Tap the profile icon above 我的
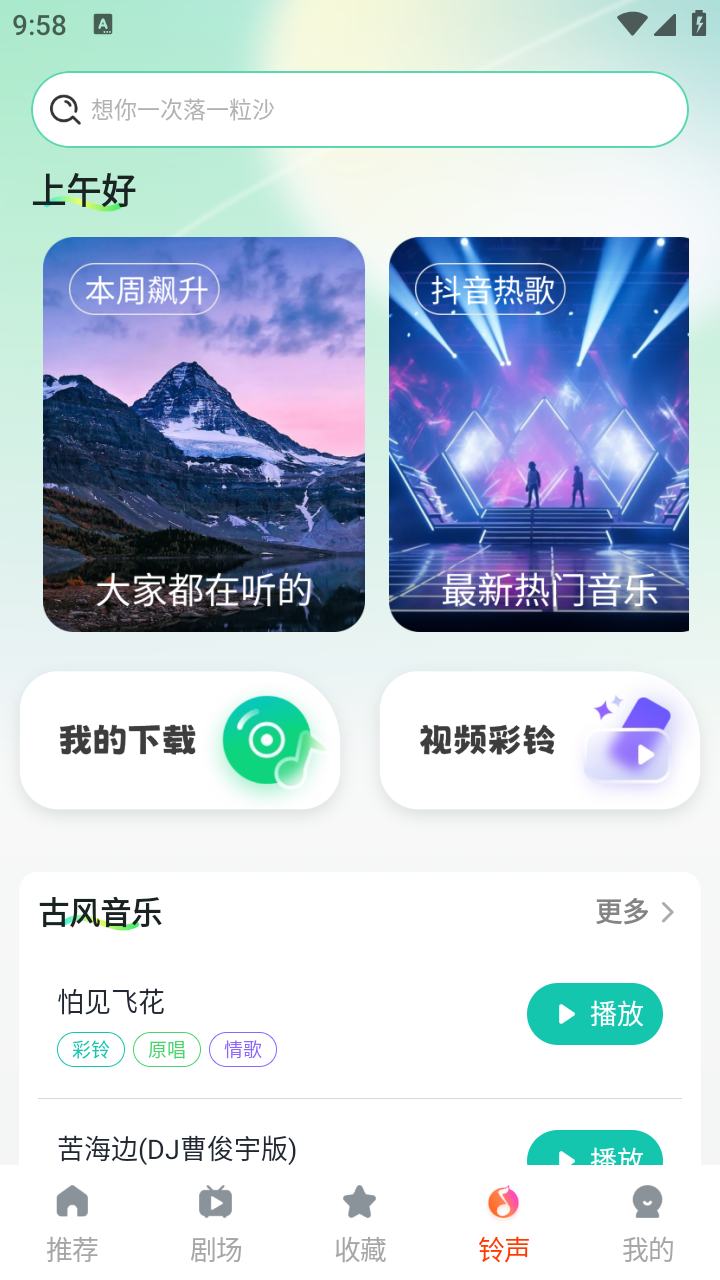720x1280 pixels. [647, 1200]
